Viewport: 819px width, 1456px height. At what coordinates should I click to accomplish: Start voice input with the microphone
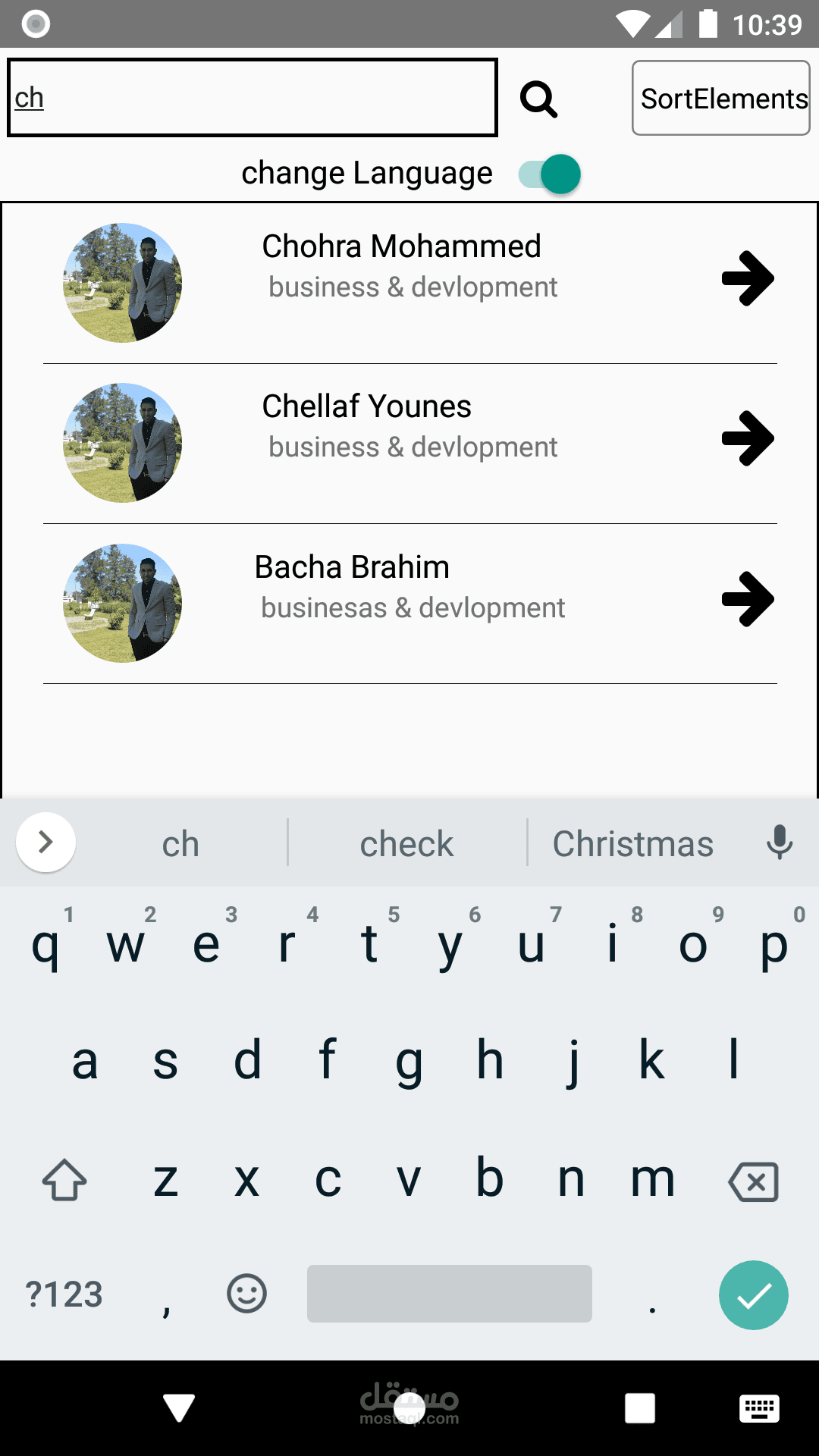[779, 842]
